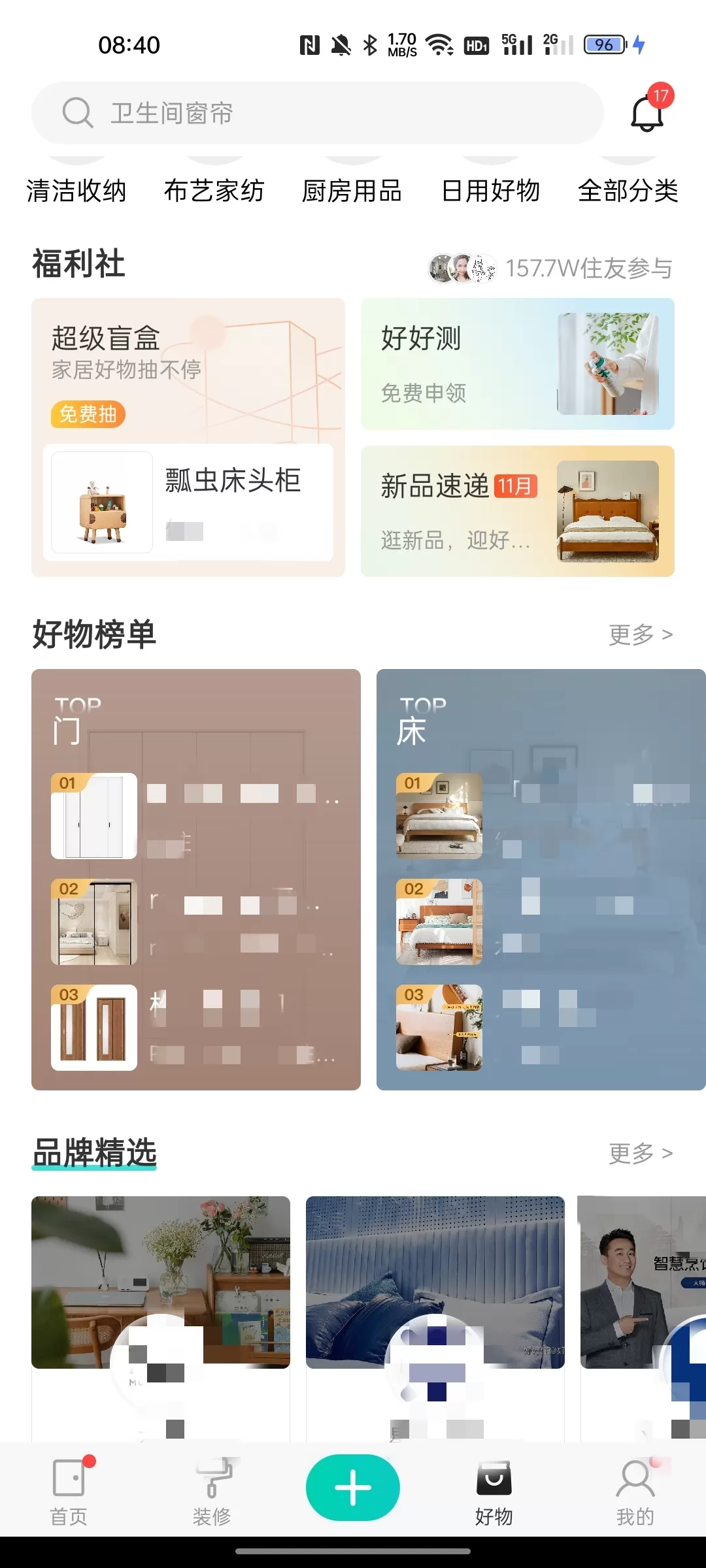The height and width of the screenshot is (1568, 706).
Task: Tap 更多 next to 好物榜单
Action: tap(640, 634)
